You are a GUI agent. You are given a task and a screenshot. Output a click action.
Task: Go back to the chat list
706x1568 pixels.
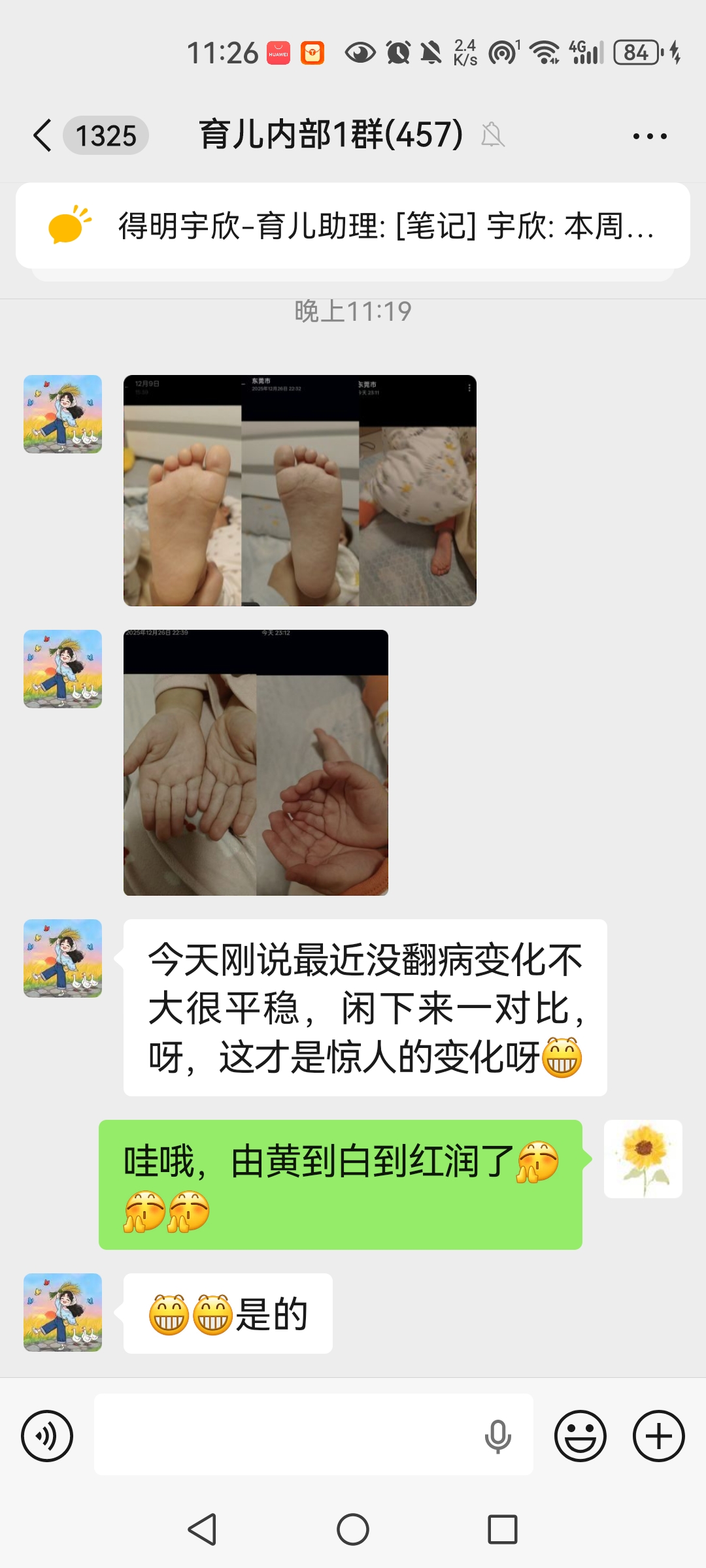(x=43, y=136)
